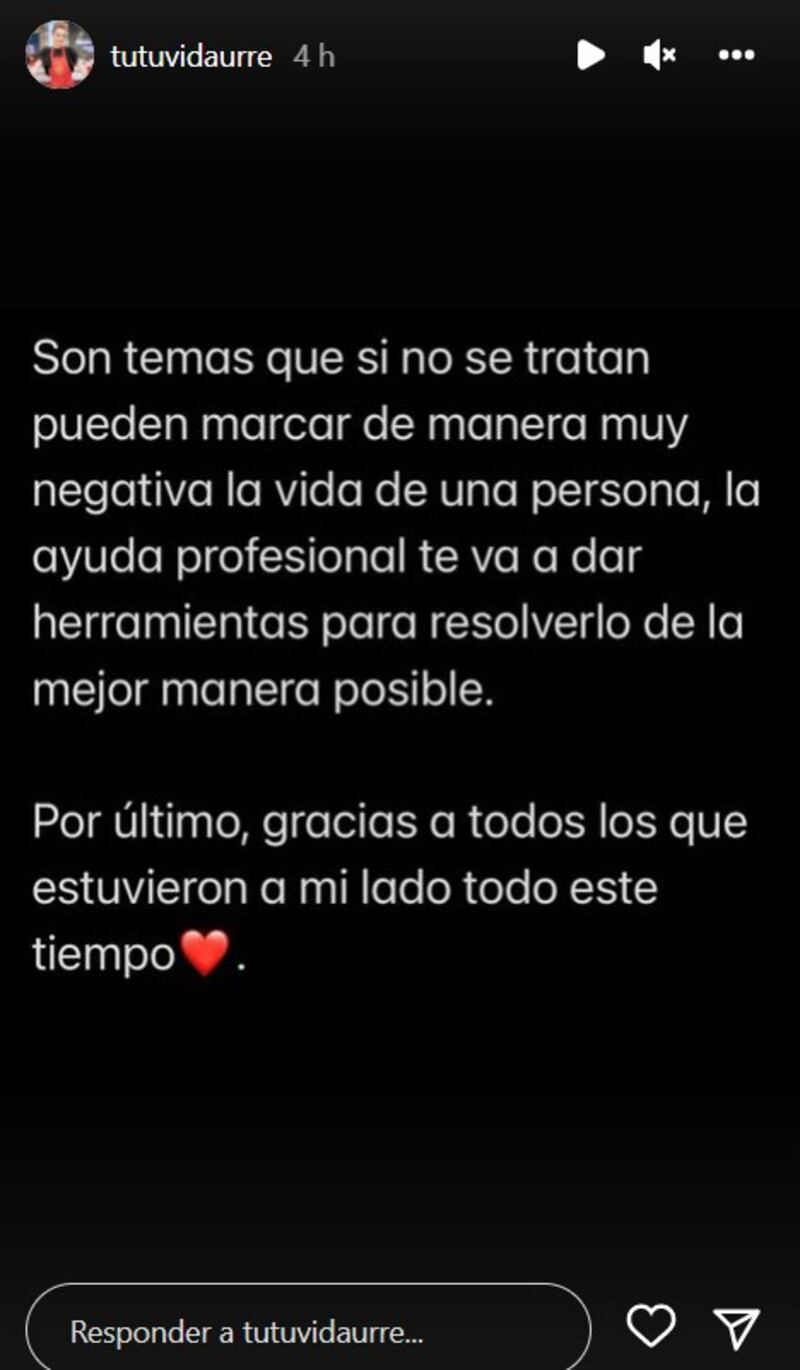The image size is (800, 1370).
Task: Open the three-dot options menu
Action: (736, 56)
